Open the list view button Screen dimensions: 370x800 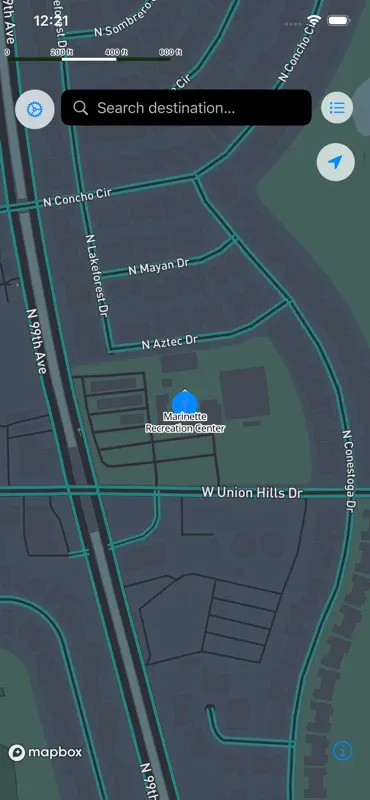[x=337, y=108]
